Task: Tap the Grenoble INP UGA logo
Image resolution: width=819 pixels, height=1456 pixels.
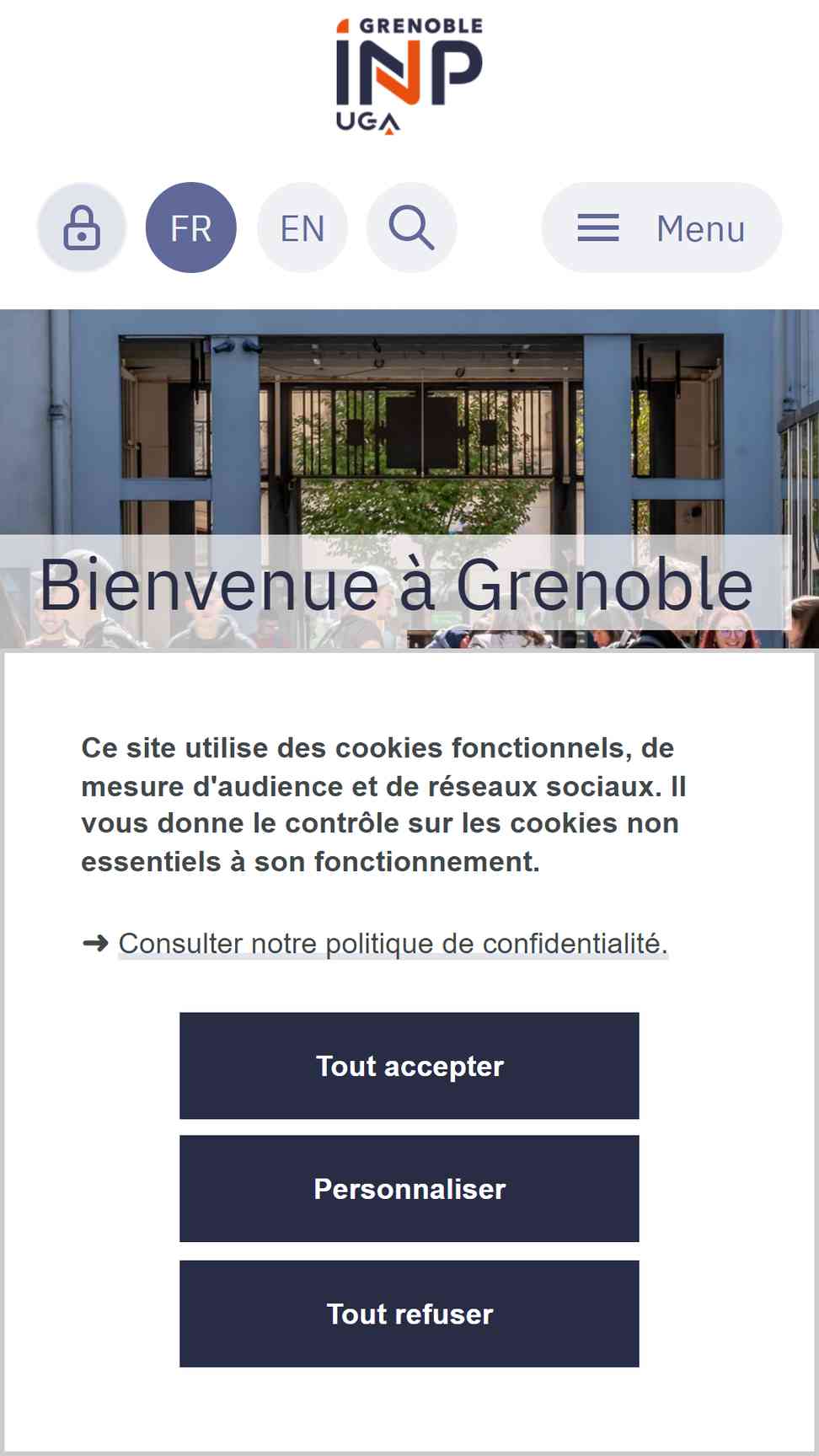Action: click(409, 76)
